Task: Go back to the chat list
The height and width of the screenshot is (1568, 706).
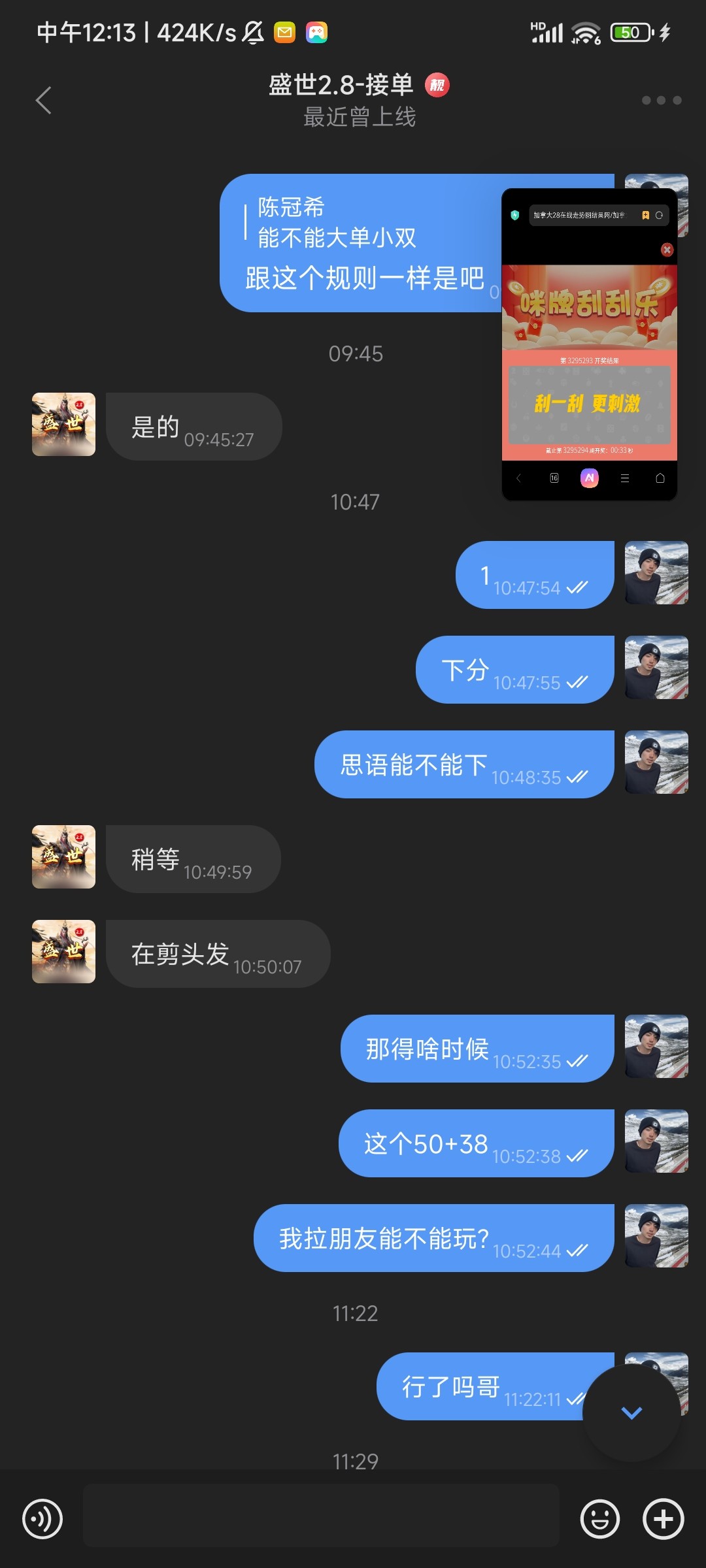Action: click(43, 101)
